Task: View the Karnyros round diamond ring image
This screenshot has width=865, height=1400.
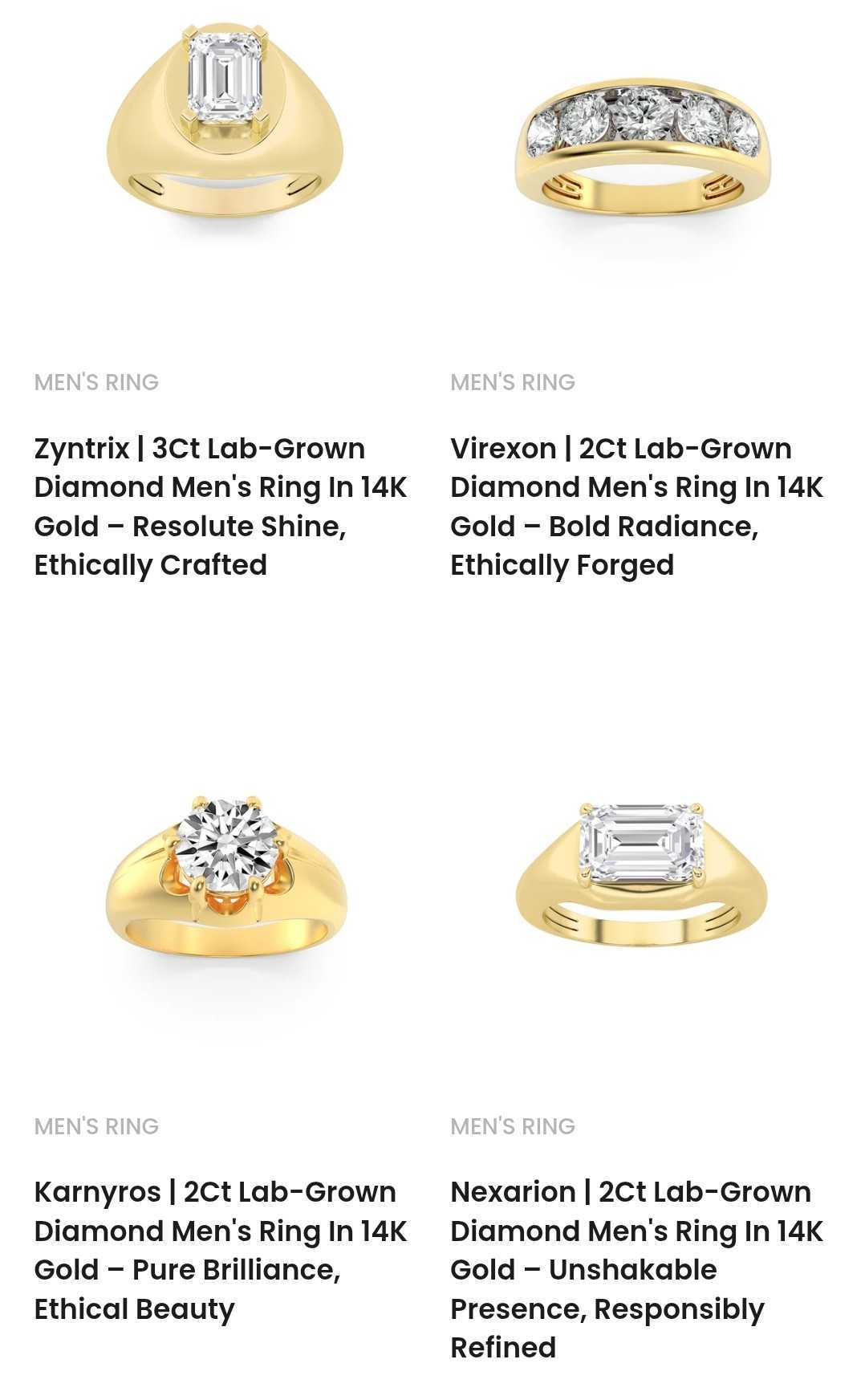Action: (226, 875)
